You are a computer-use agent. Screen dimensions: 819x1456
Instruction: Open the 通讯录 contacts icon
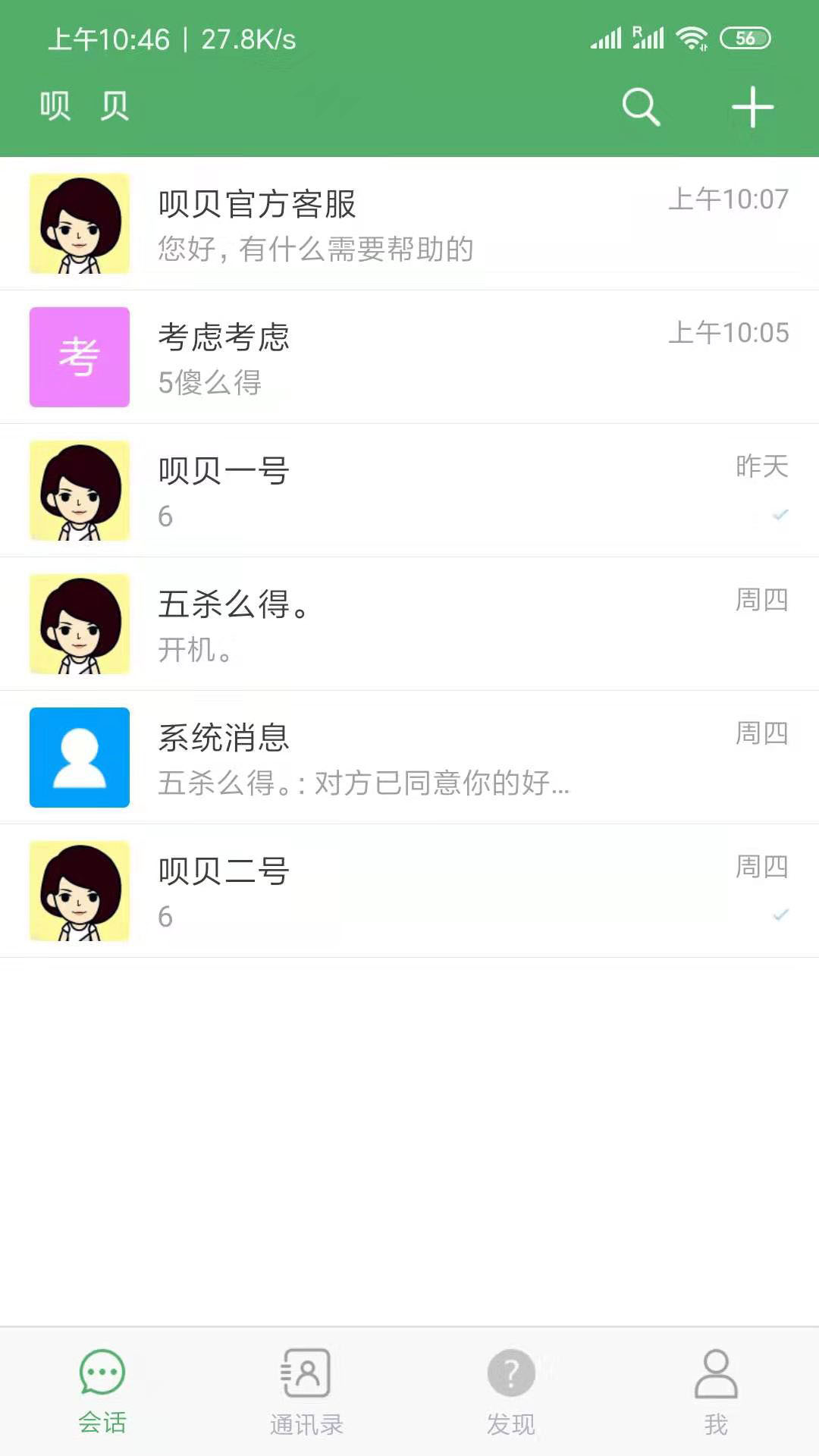pyautogui.click(x=306, y=1374)
